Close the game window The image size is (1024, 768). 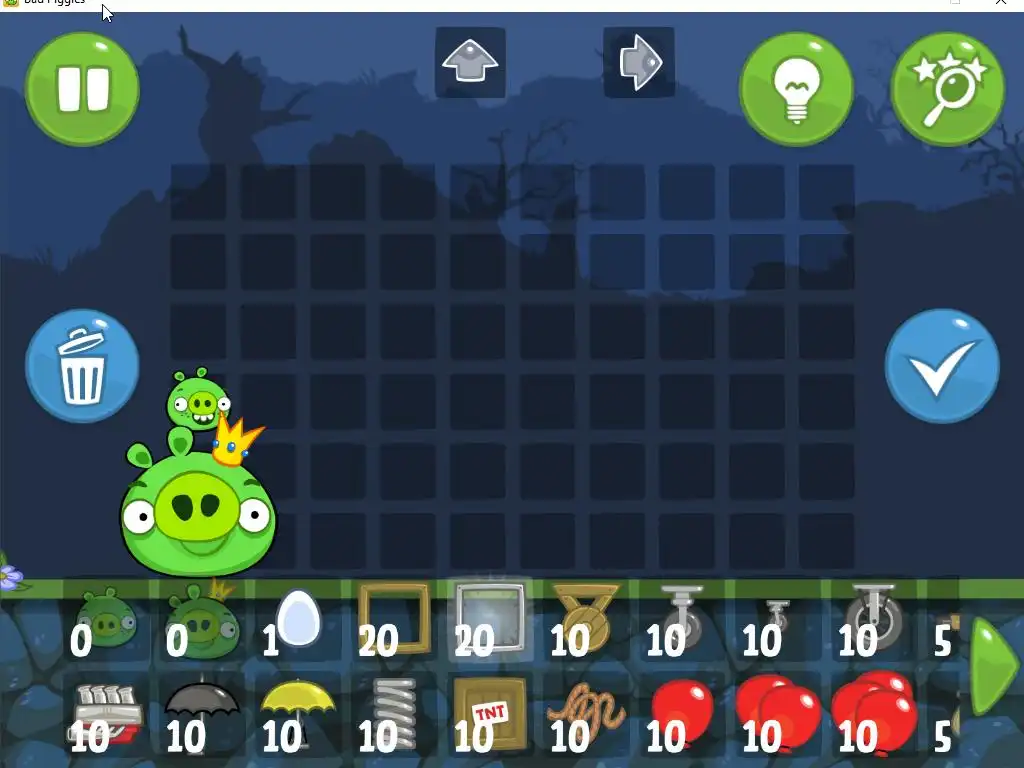click(1000, 4)
